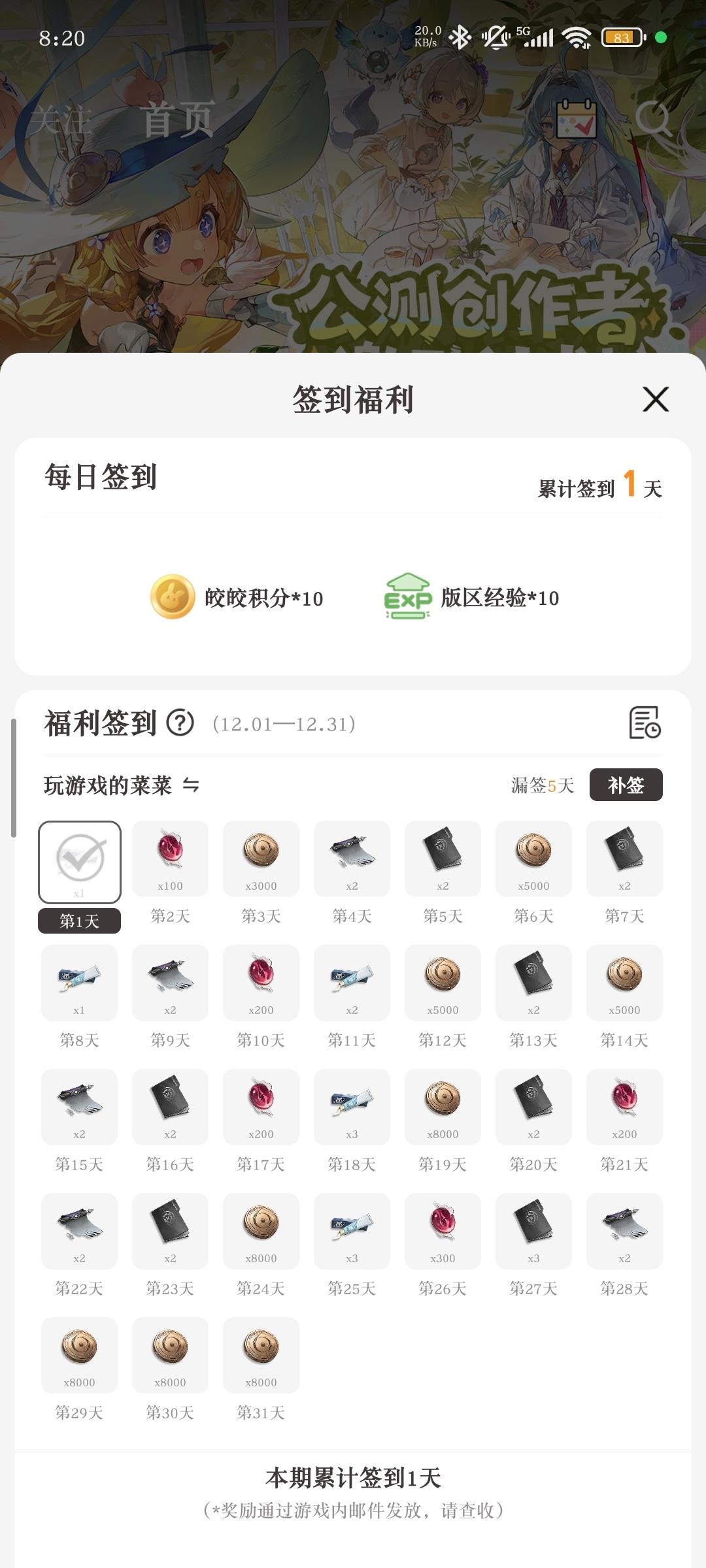Image resolution: width=706 pixels, height=1568 pixels.
Task: Select the 第31天 reward tile
Action: pos(261,1355)
